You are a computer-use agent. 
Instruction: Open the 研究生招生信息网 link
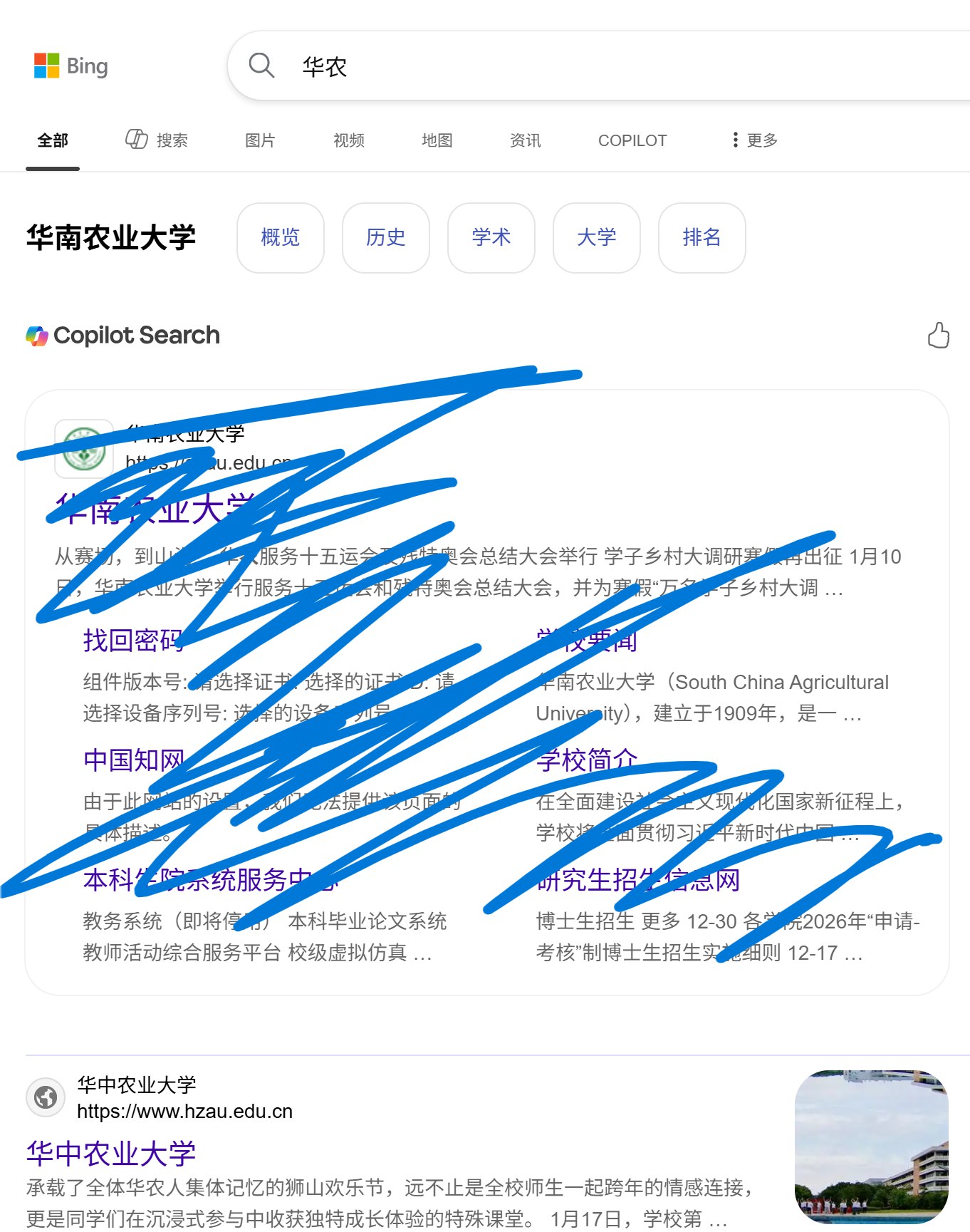click(x=637, y=880)
